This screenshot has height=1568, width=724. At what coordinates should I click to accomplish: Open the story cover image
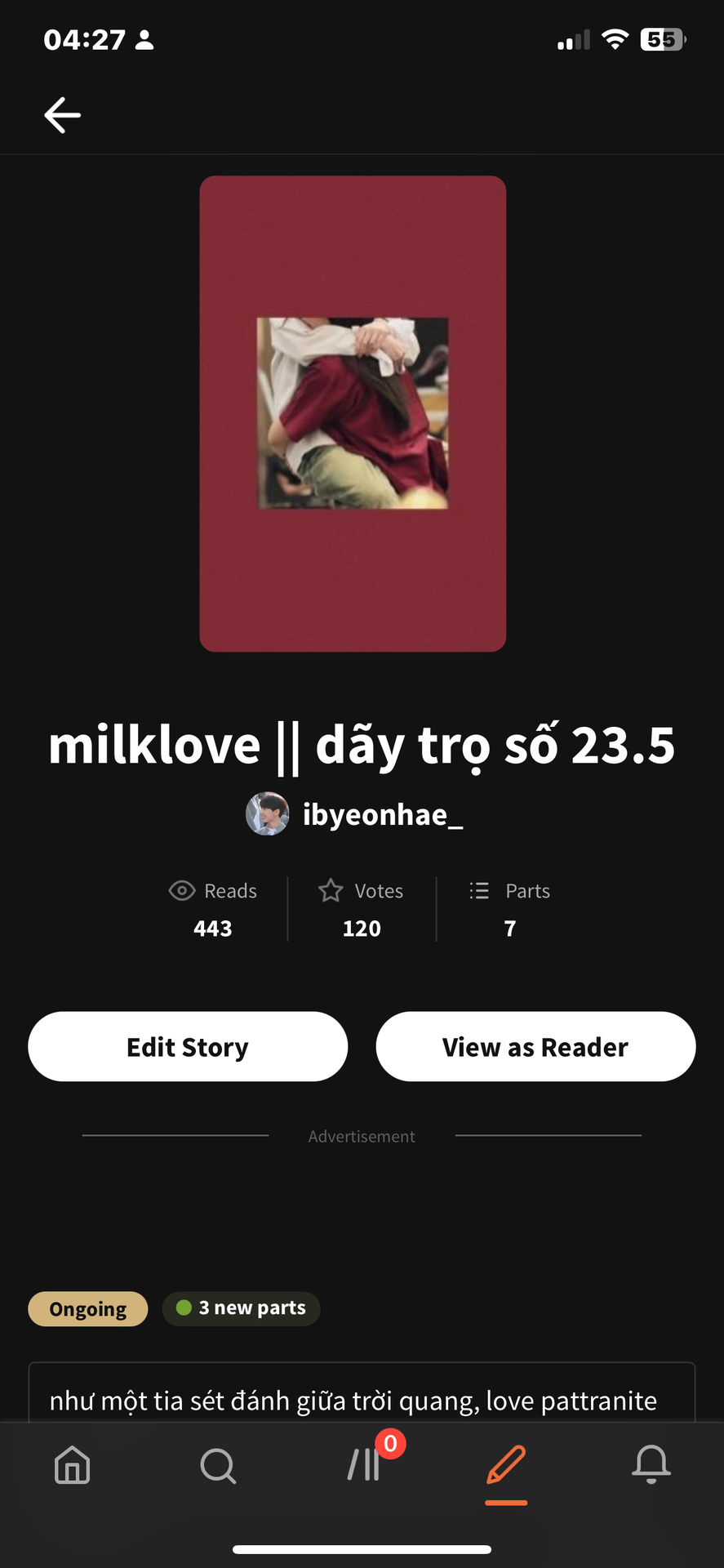point(353,413)
